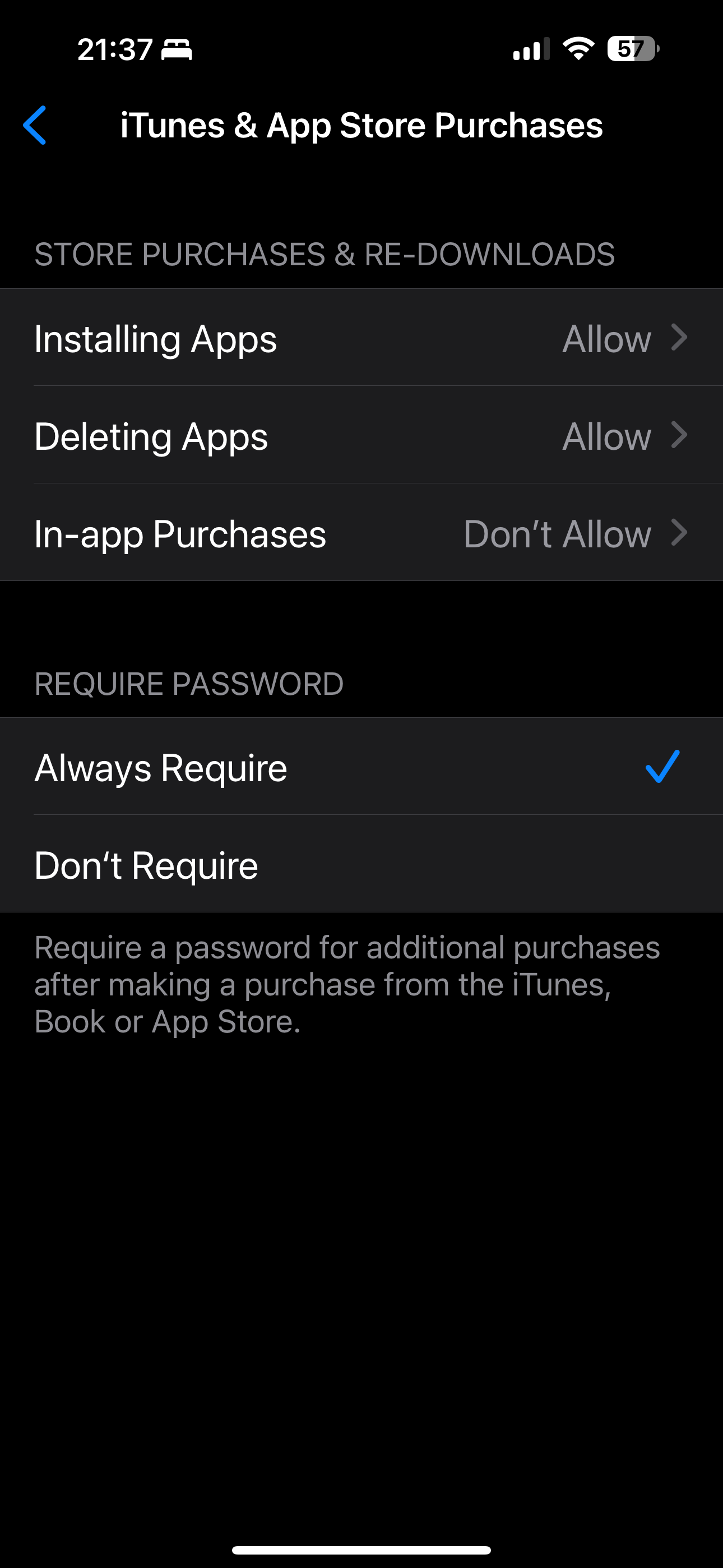Viewport: 723px width, 1568px height.
Task: Open the Installing Apps setting
Action: (x=361, y=338)
